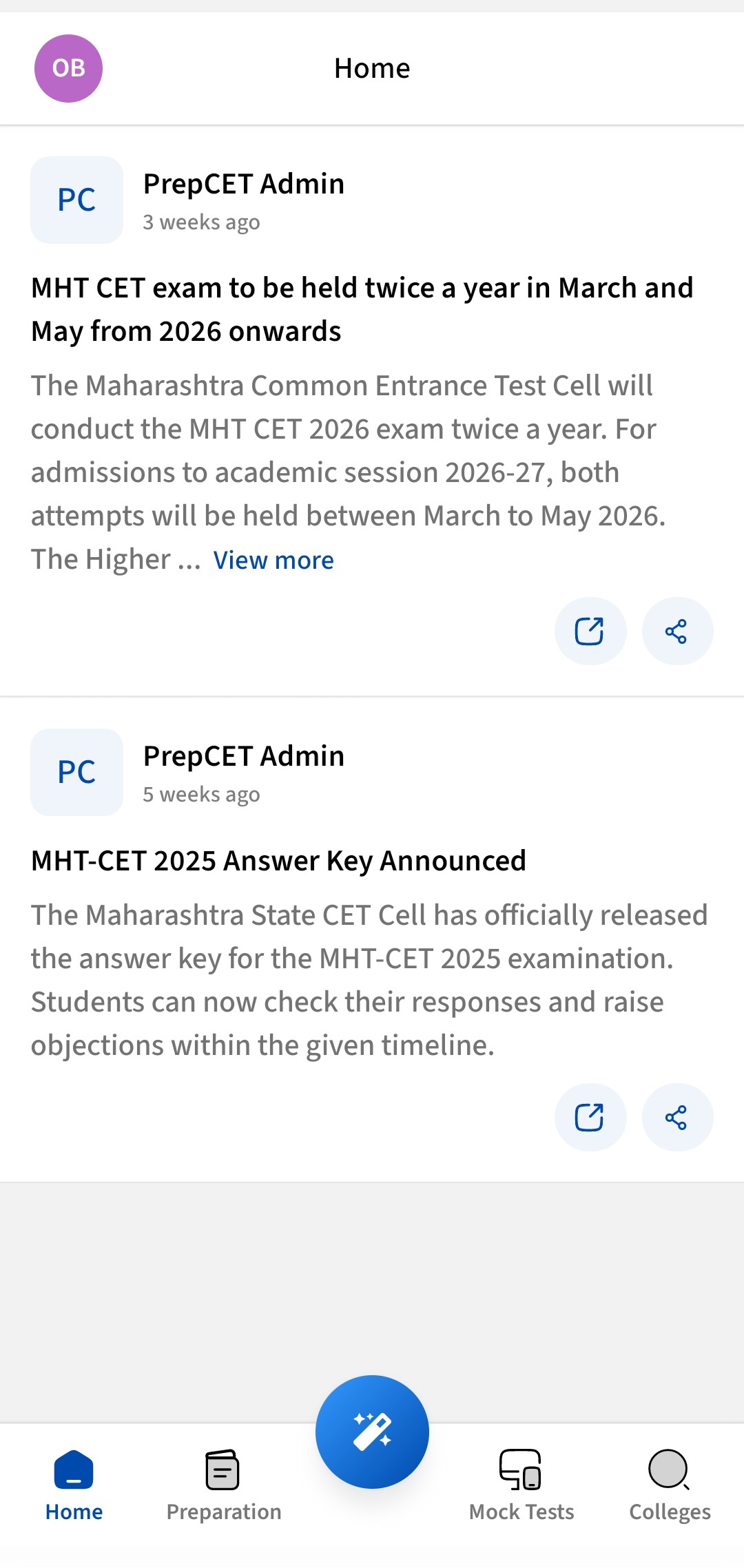Open the share icon on the MHT CET 2026 post
Screen dimensions: 744x1568
[x=677, y=630]
